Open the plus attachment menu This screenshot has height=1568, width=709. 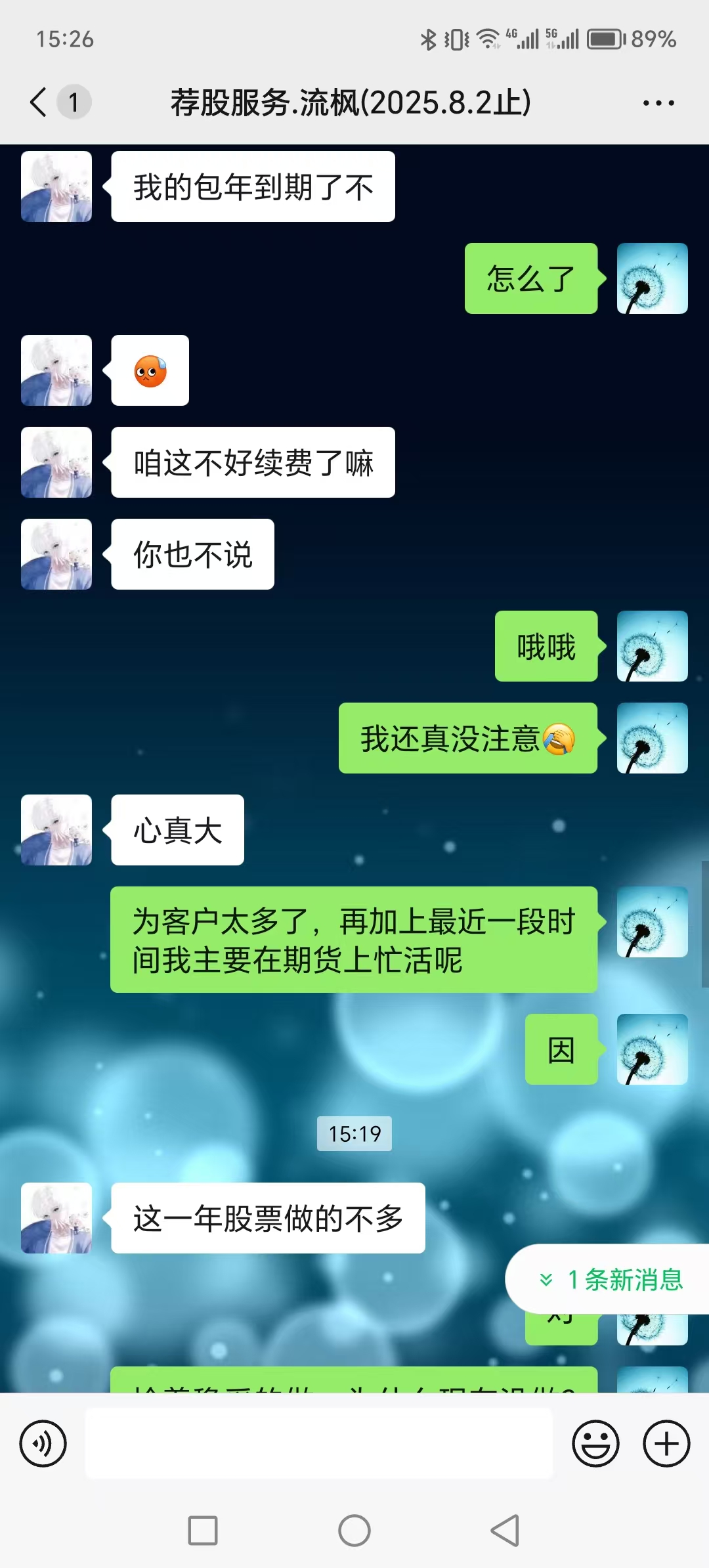click(x=666, y=1443)
